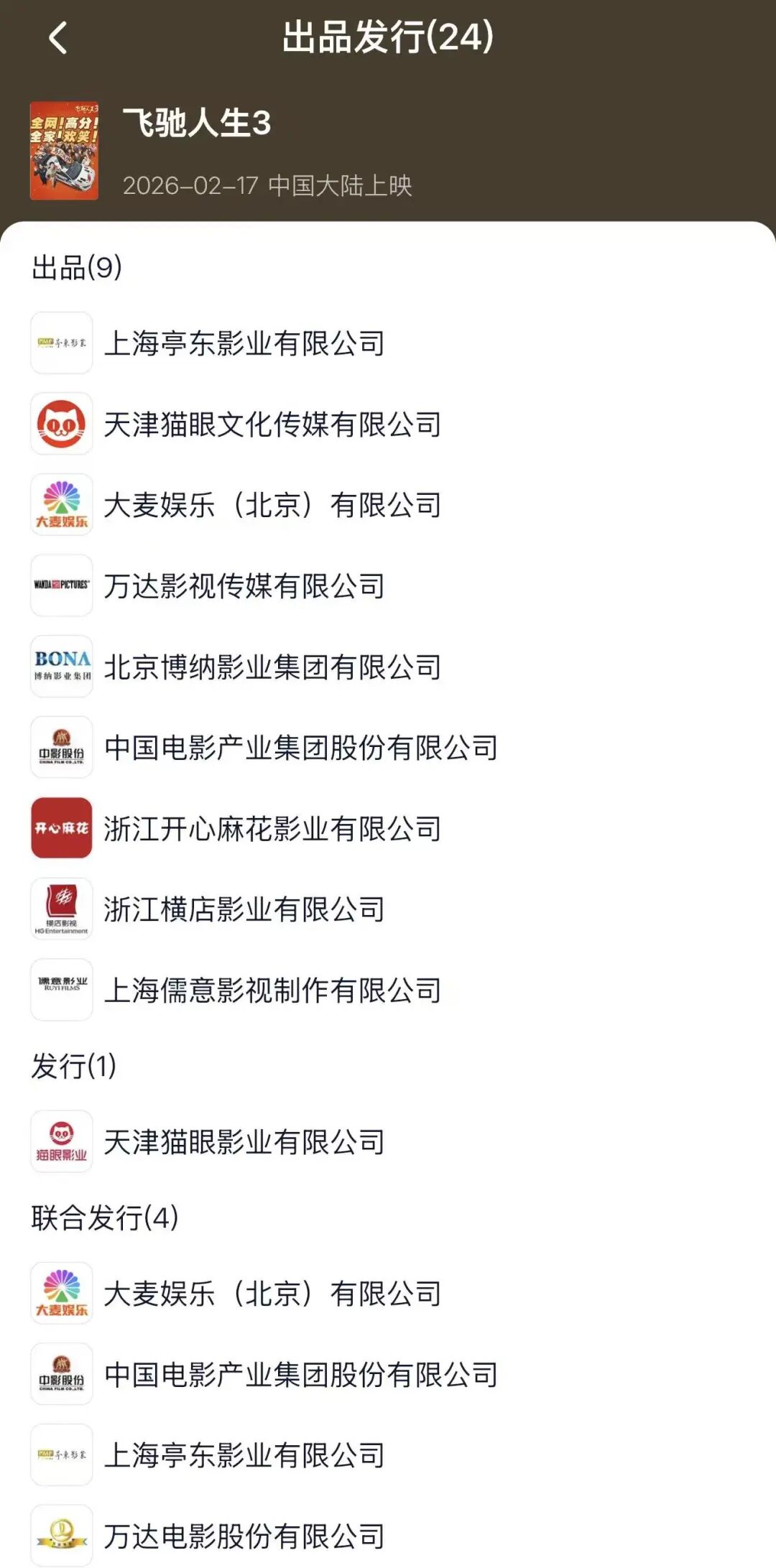Screen dimensions: 776x1568
Task: Tap the colorful 大麦娱乐 logo
Action: (x=63, y=505)
